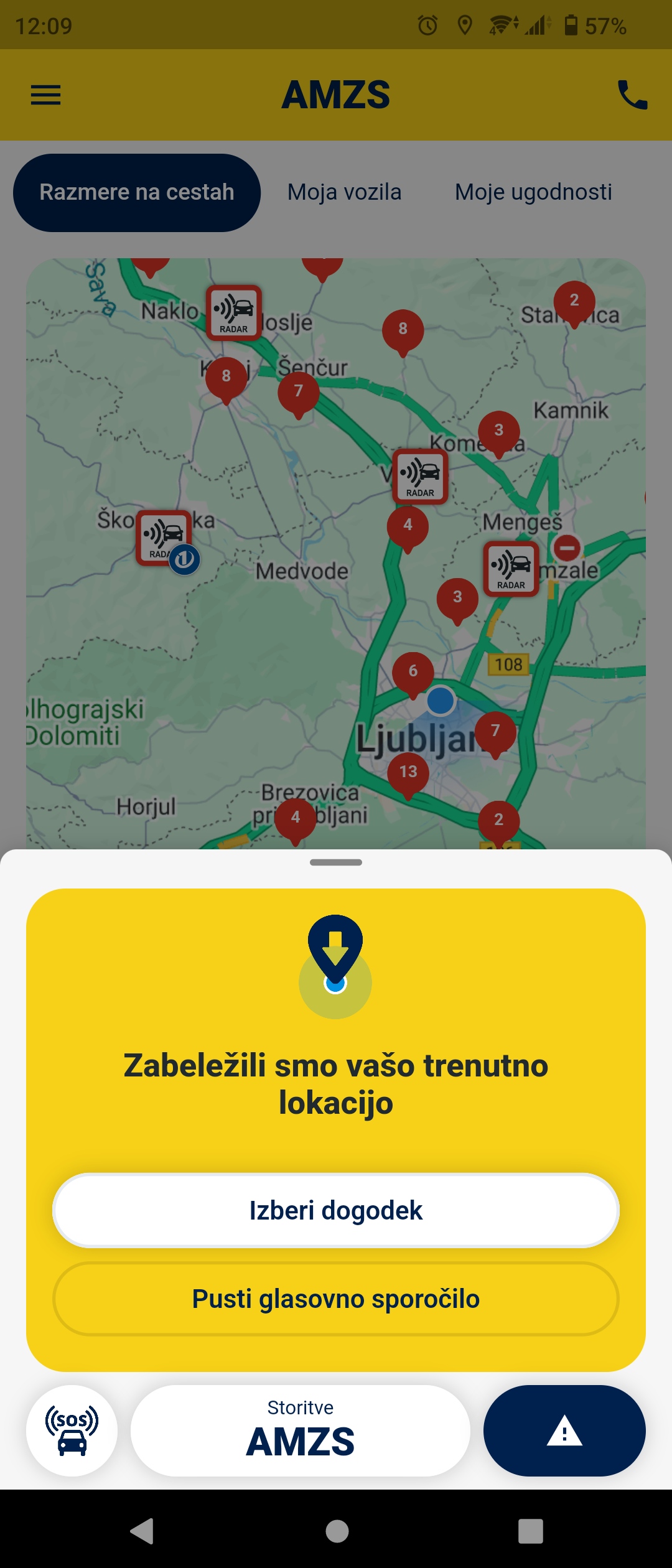The width and height of the screenshot is (672, 1568).
Task: Choose Pusti glasovno sporočilo
Action: coord(336,1299)
